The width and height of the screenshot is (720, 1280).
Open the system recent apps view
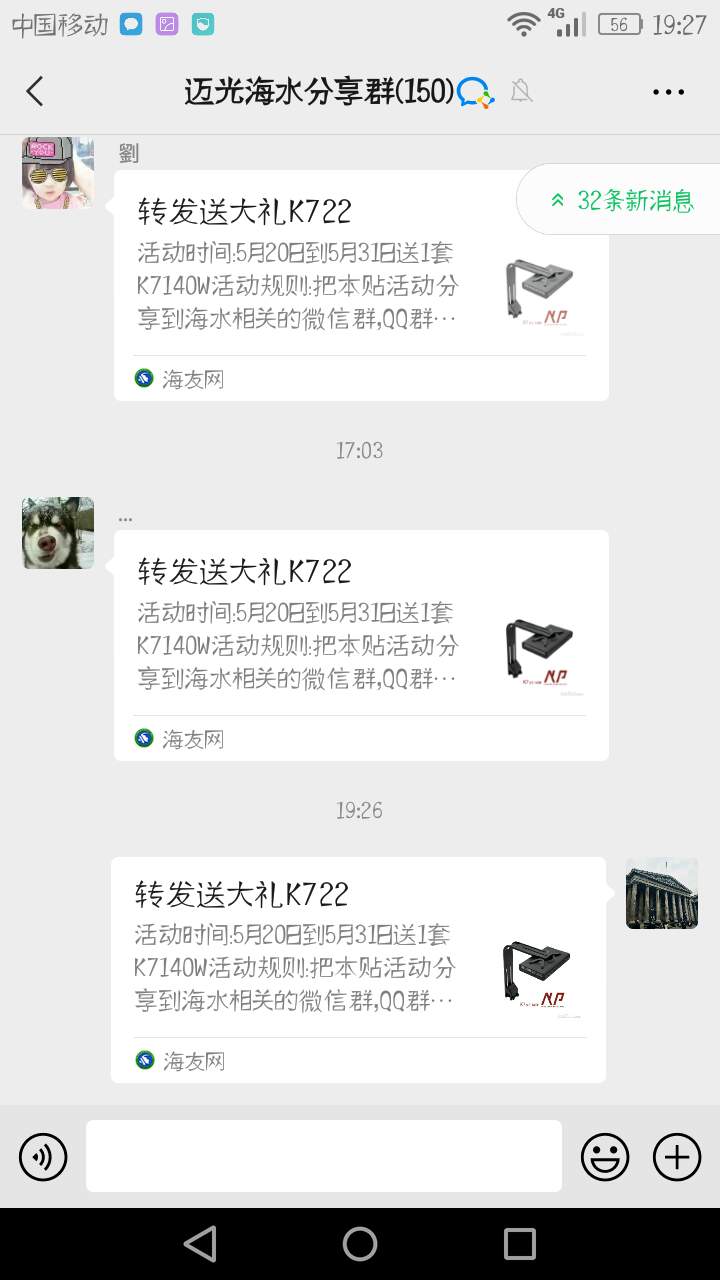coord(520,1244)
